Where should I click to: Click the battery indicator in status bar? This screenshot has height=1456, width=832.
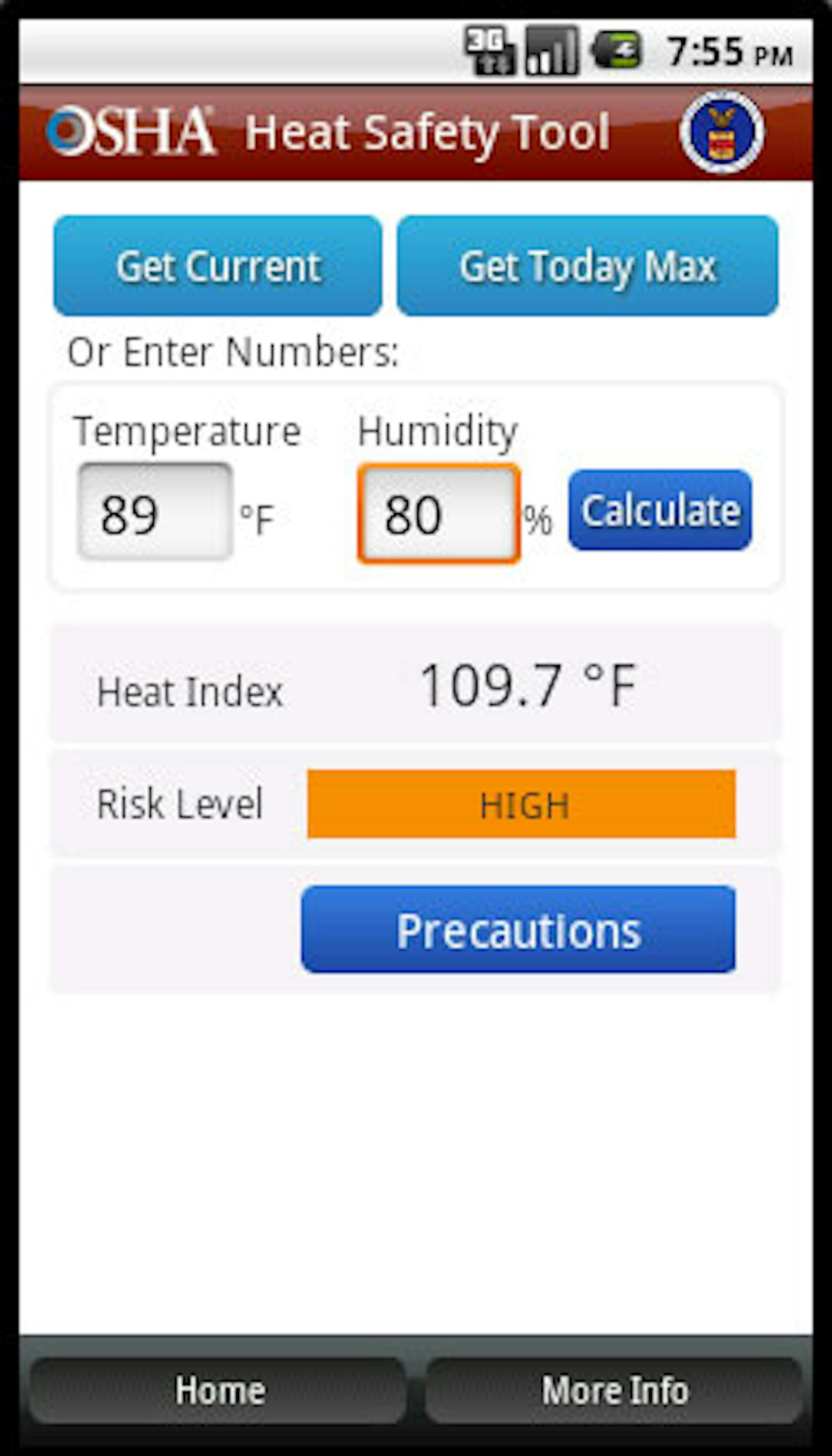click(x=617, y=49)
